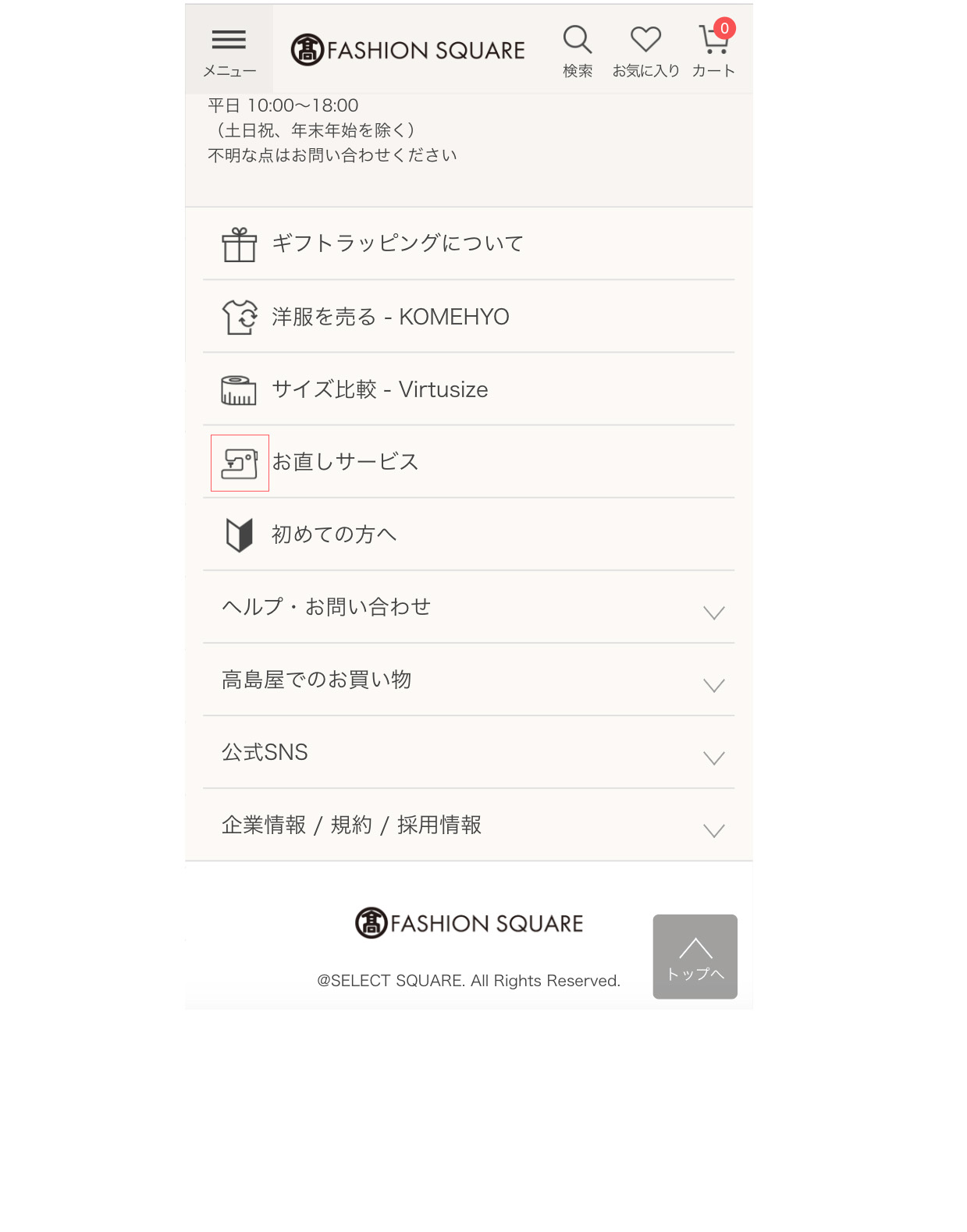Open サイズ比較 - Virtusize
The image size is (967, 1232).
point(379,389)
